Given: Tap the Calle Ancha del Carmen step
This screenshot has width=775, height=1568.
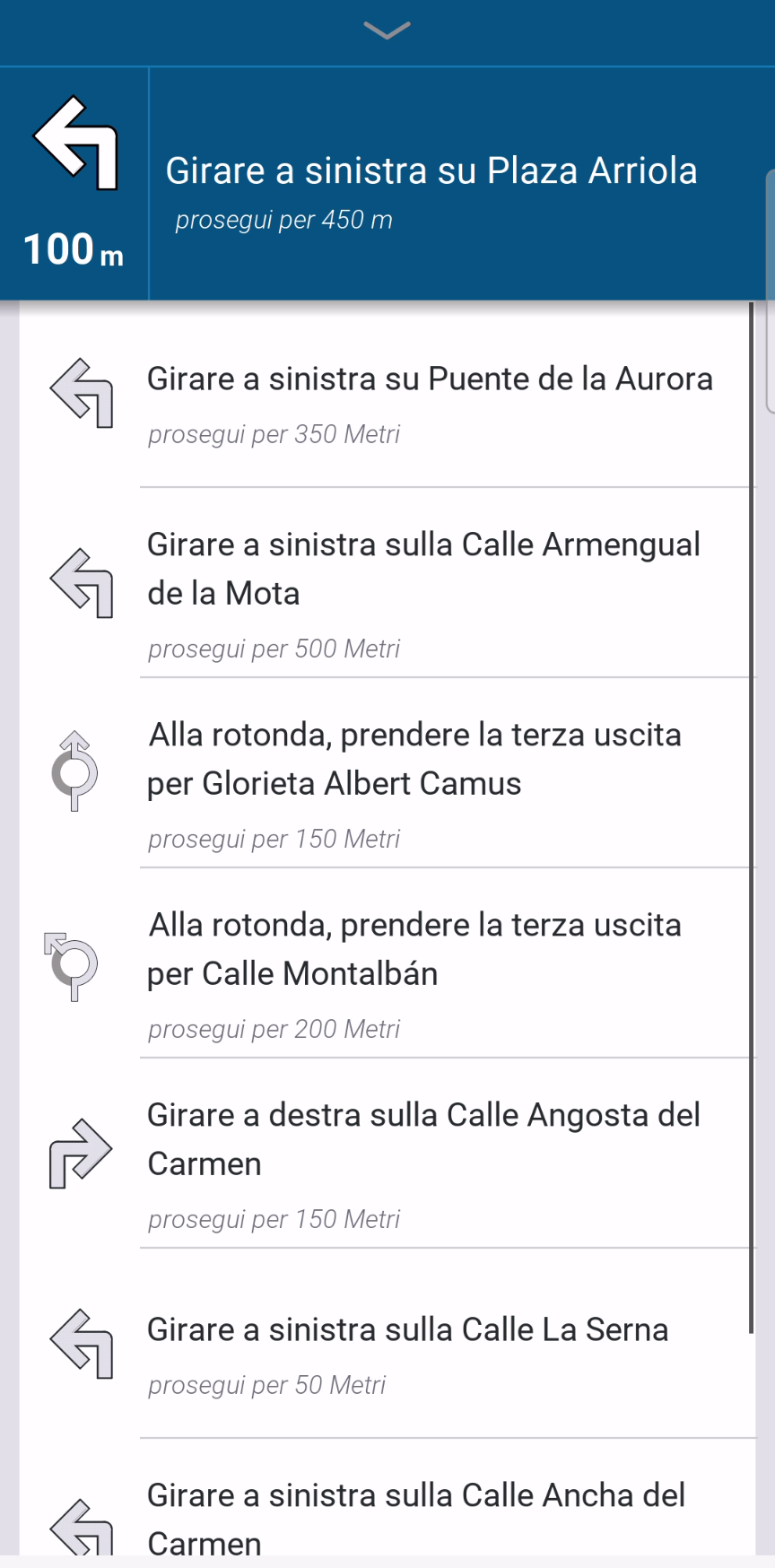Looking at the screenshot, I should [422, 1516].
